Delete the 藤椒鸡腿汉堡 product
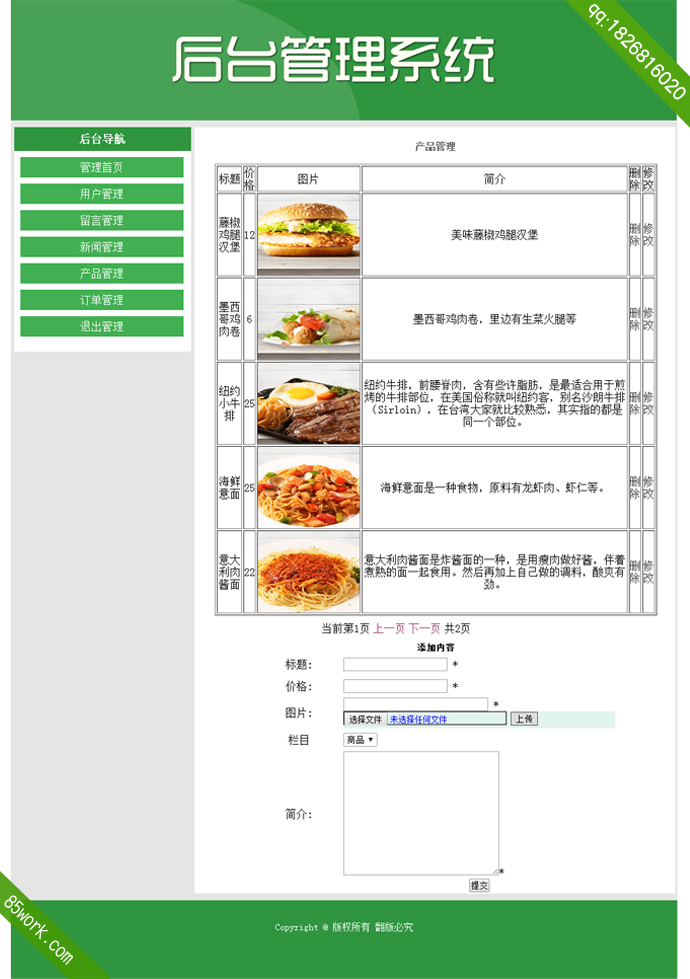 [634, 235]
